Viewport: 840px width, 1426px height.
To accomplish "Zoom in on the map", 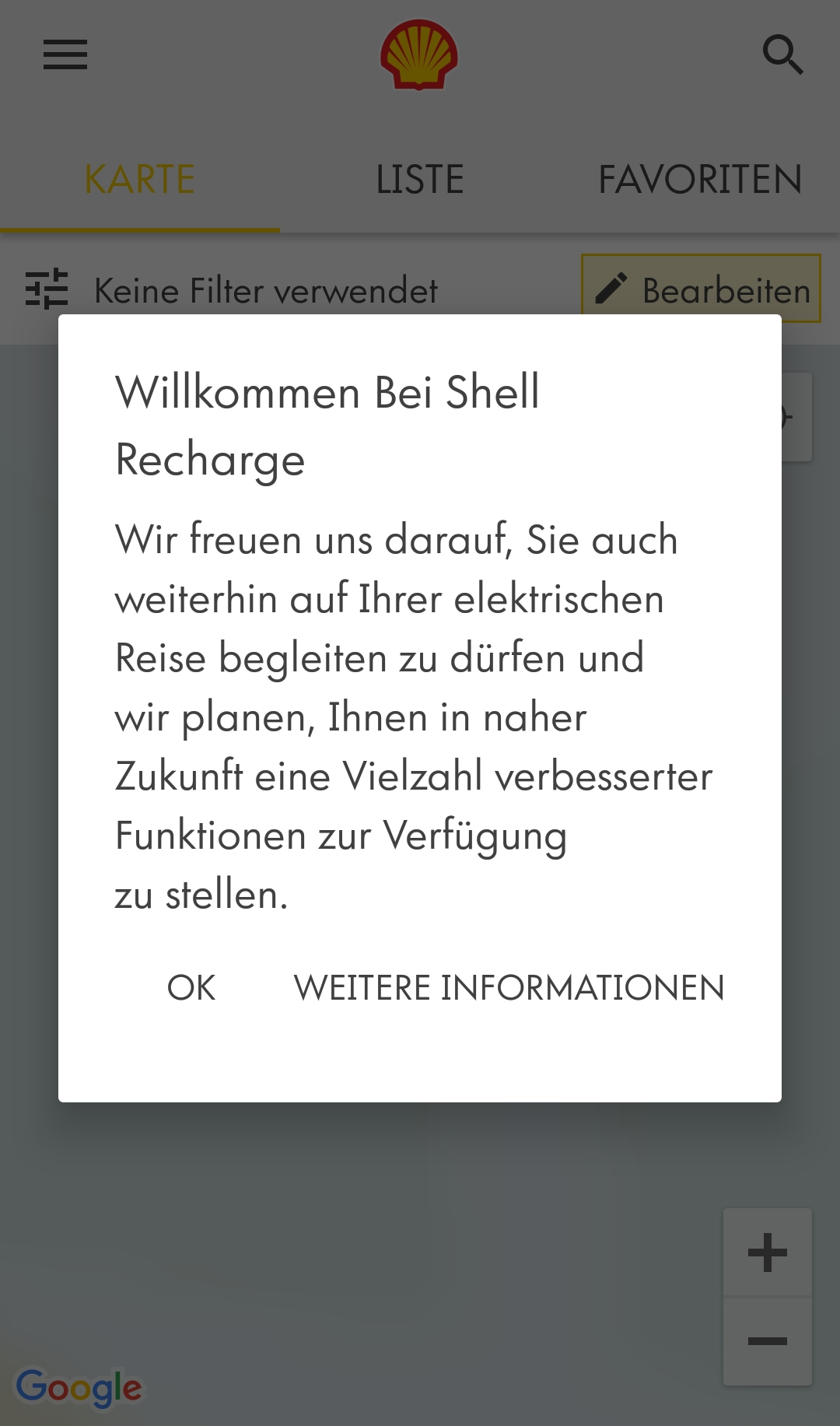I will point(768,1253).
